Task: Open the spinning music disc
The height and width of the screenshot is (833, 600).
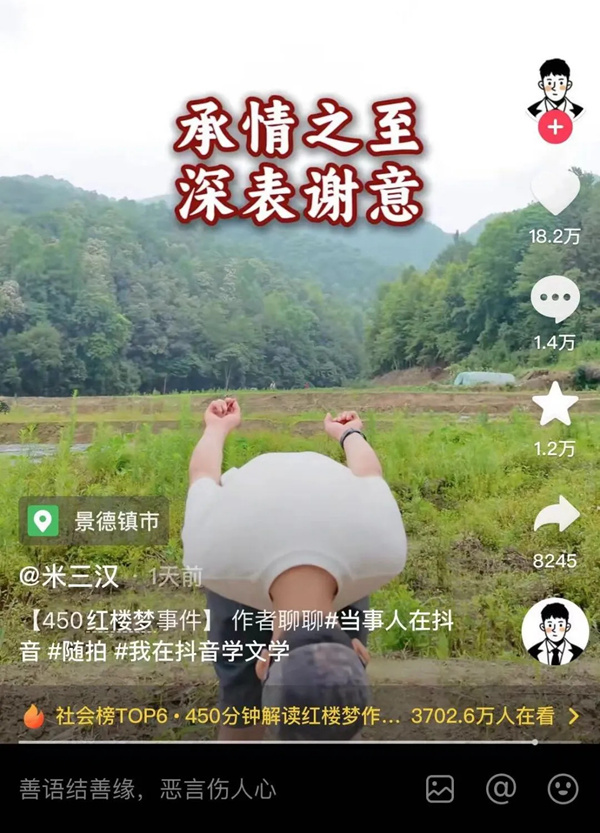Action: (x=555, y=632)
